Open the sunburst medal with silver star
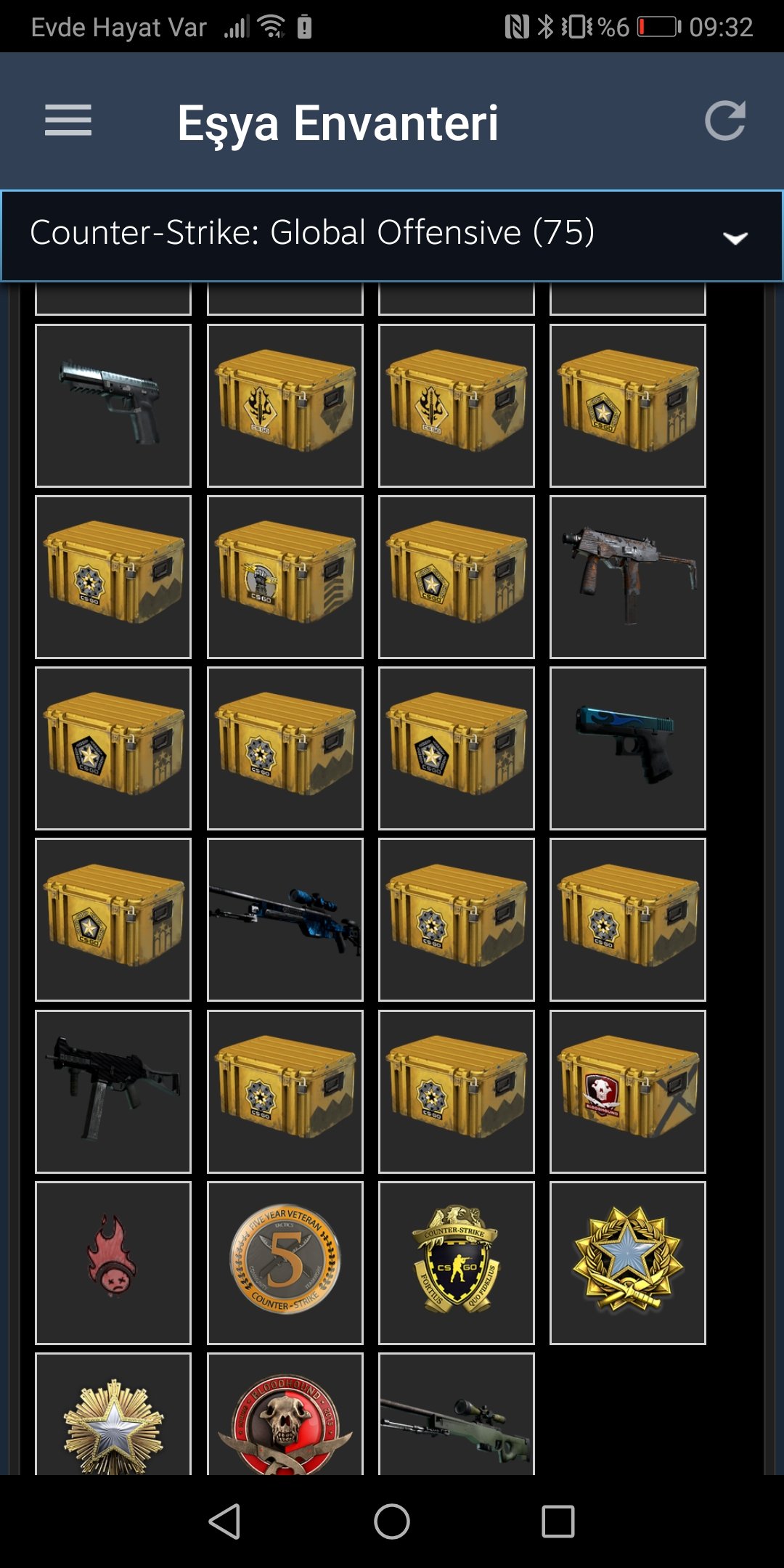This screenshot has width=784, height=1568. 113,1413
